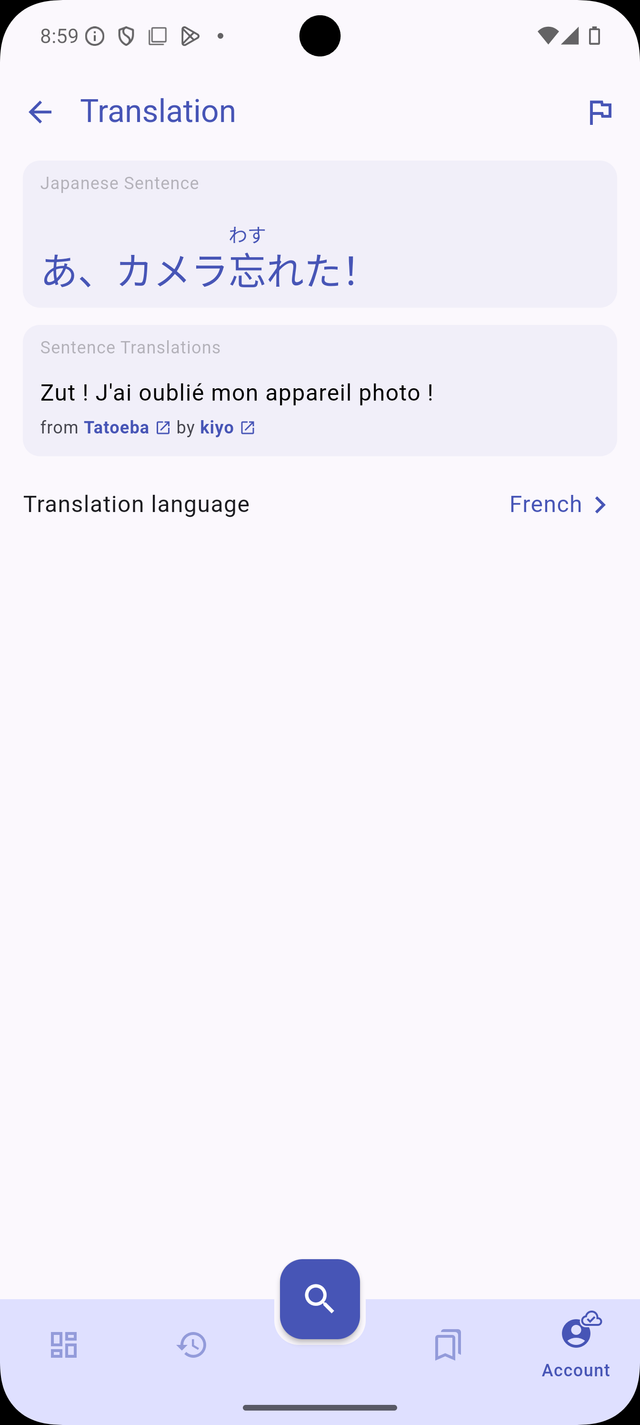Go back from the Translation screen
Screen dimensions: 640x1425
click(x=40, y=112)
